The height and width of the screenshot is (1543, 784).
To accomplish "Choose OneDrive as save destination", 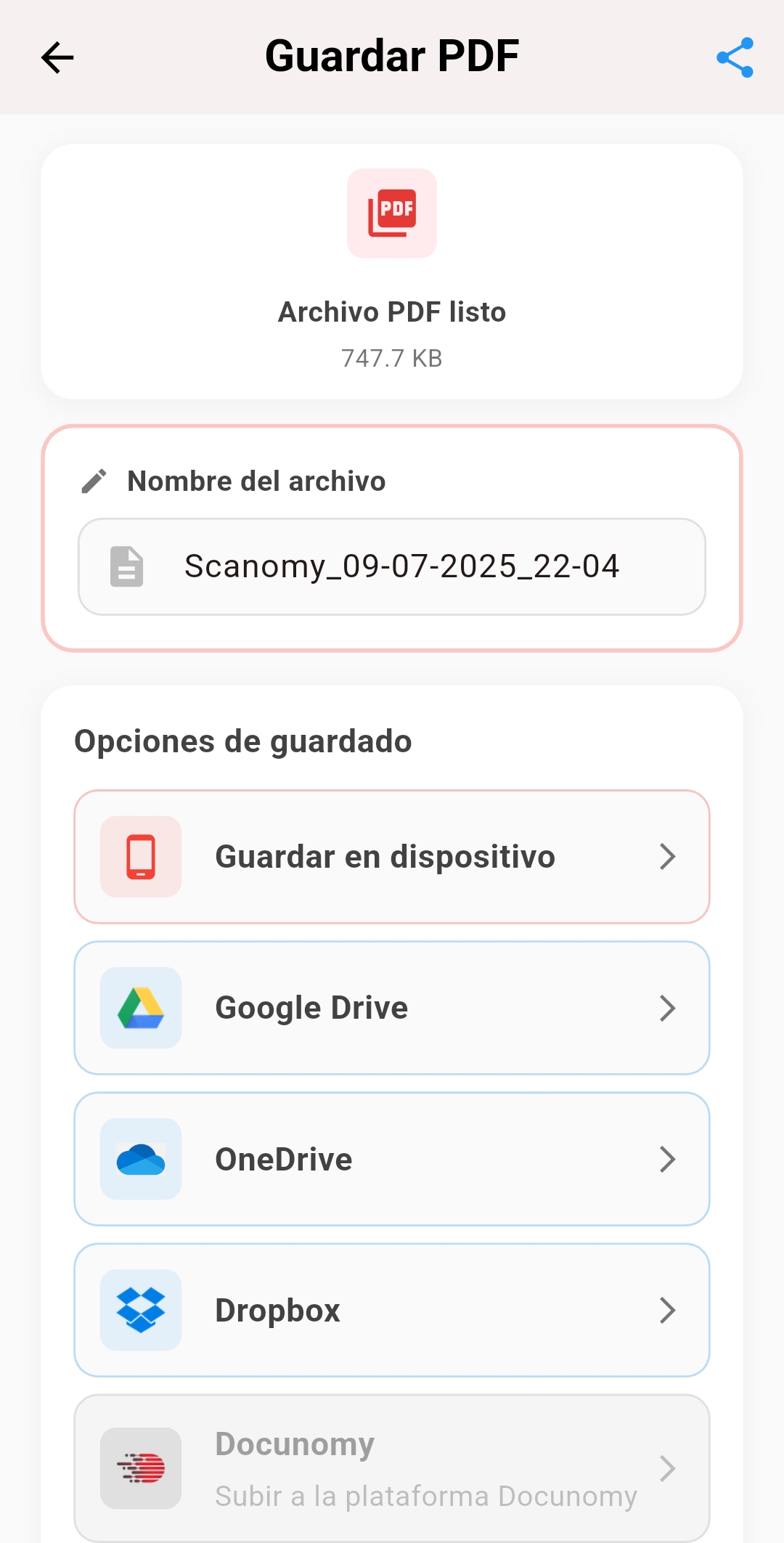I will coord(392,1159).
